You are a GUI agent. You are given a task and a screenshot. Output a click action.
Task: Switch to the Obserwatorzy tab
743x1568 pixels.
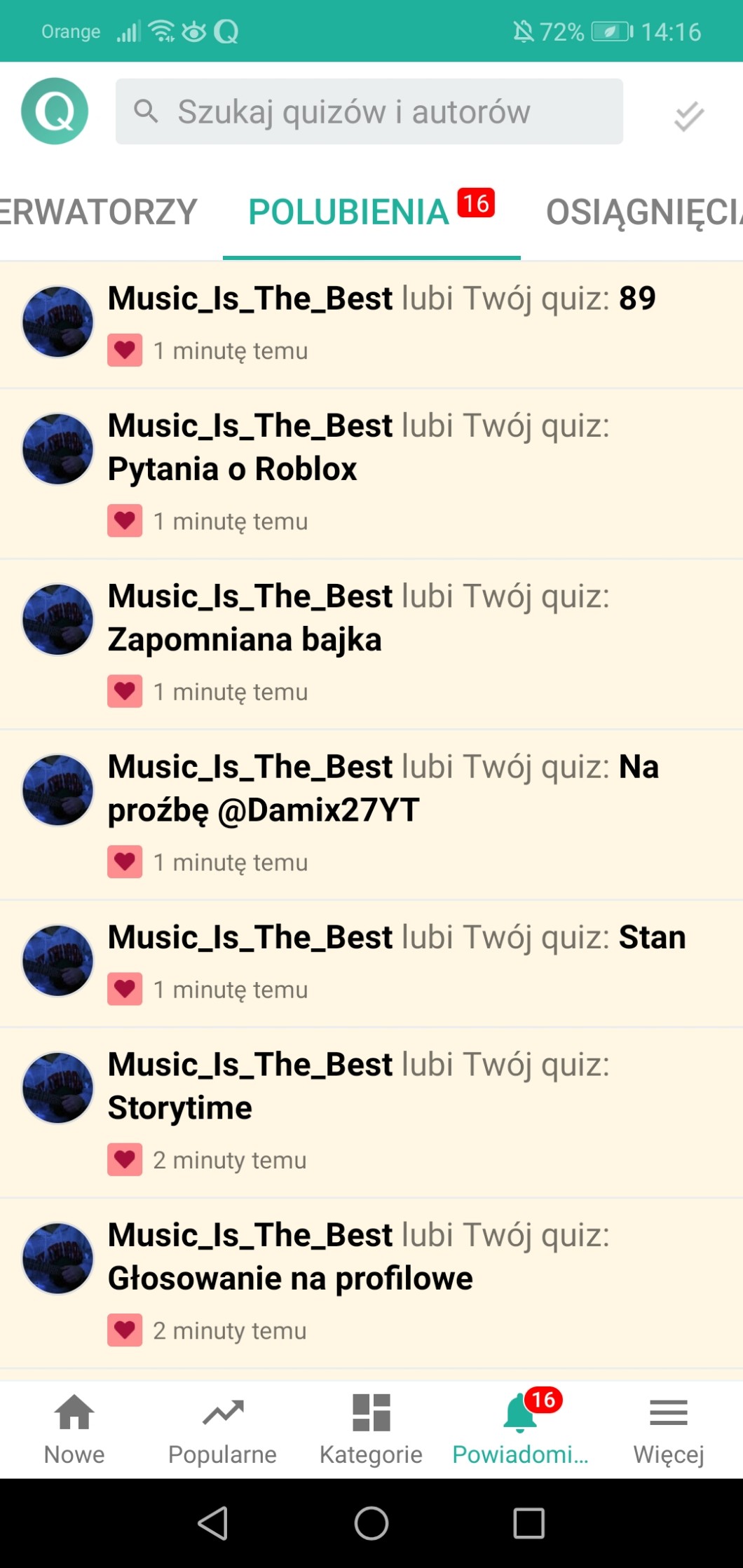click(x=98, y=212)
